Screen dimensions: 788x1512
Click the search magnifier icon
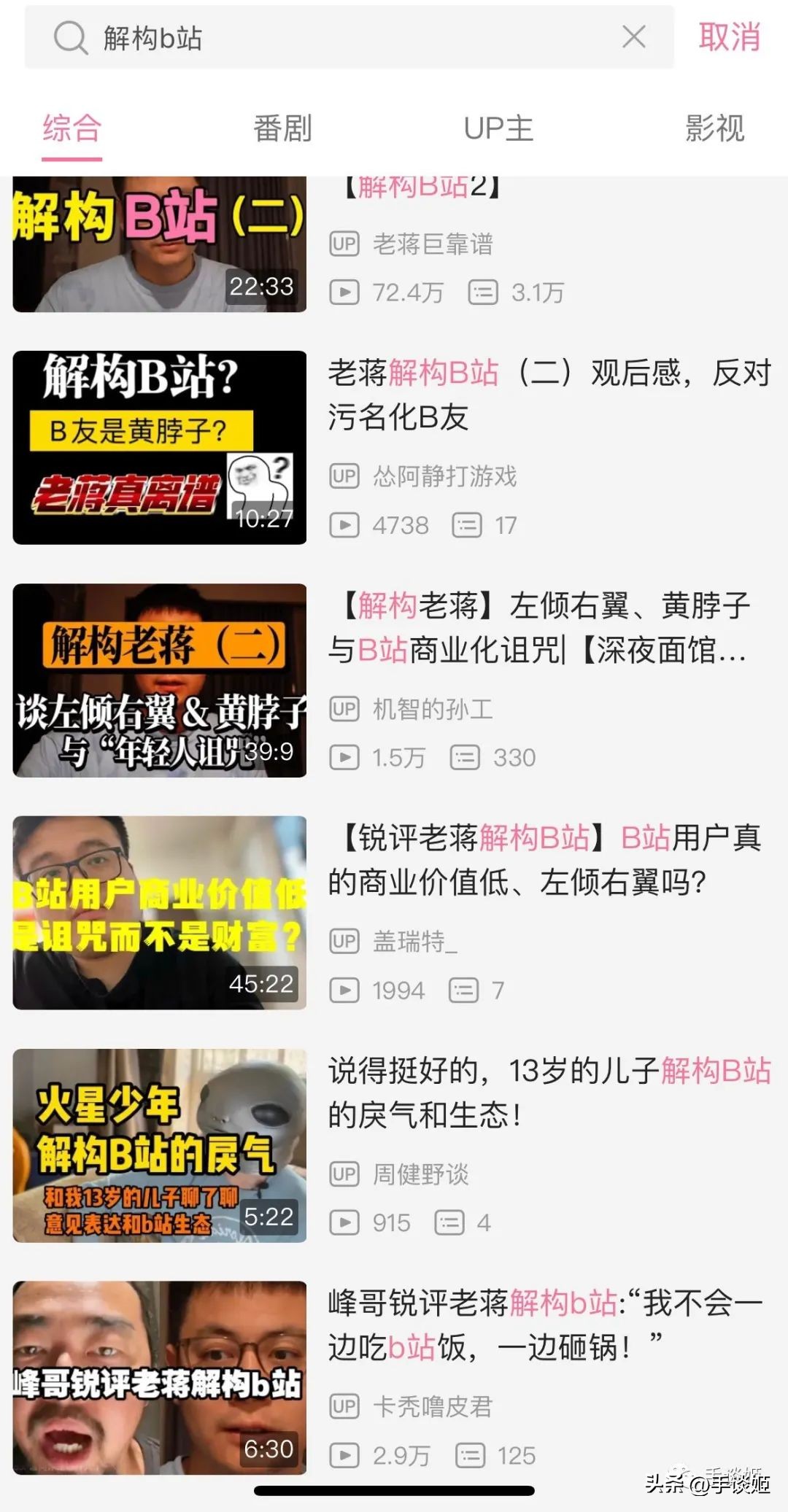coord(70,38)
